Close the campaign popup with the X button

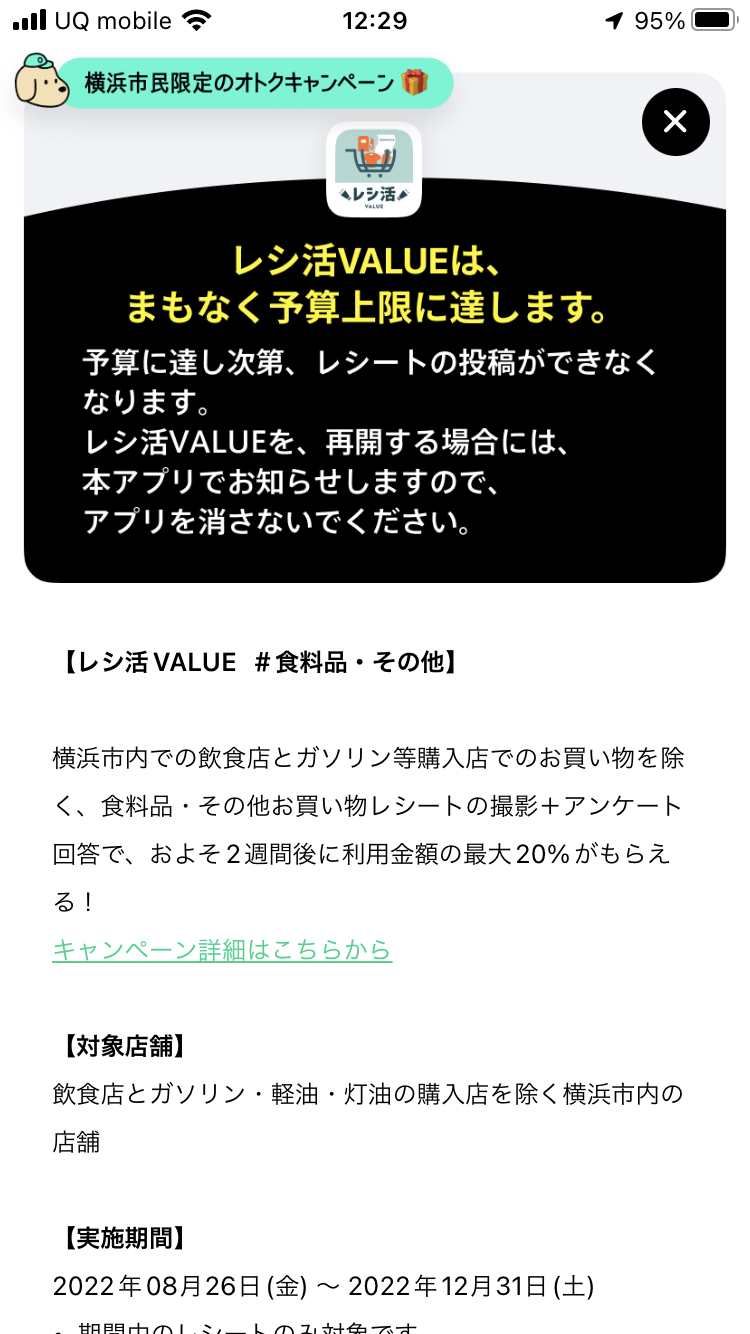coord(675,122)
